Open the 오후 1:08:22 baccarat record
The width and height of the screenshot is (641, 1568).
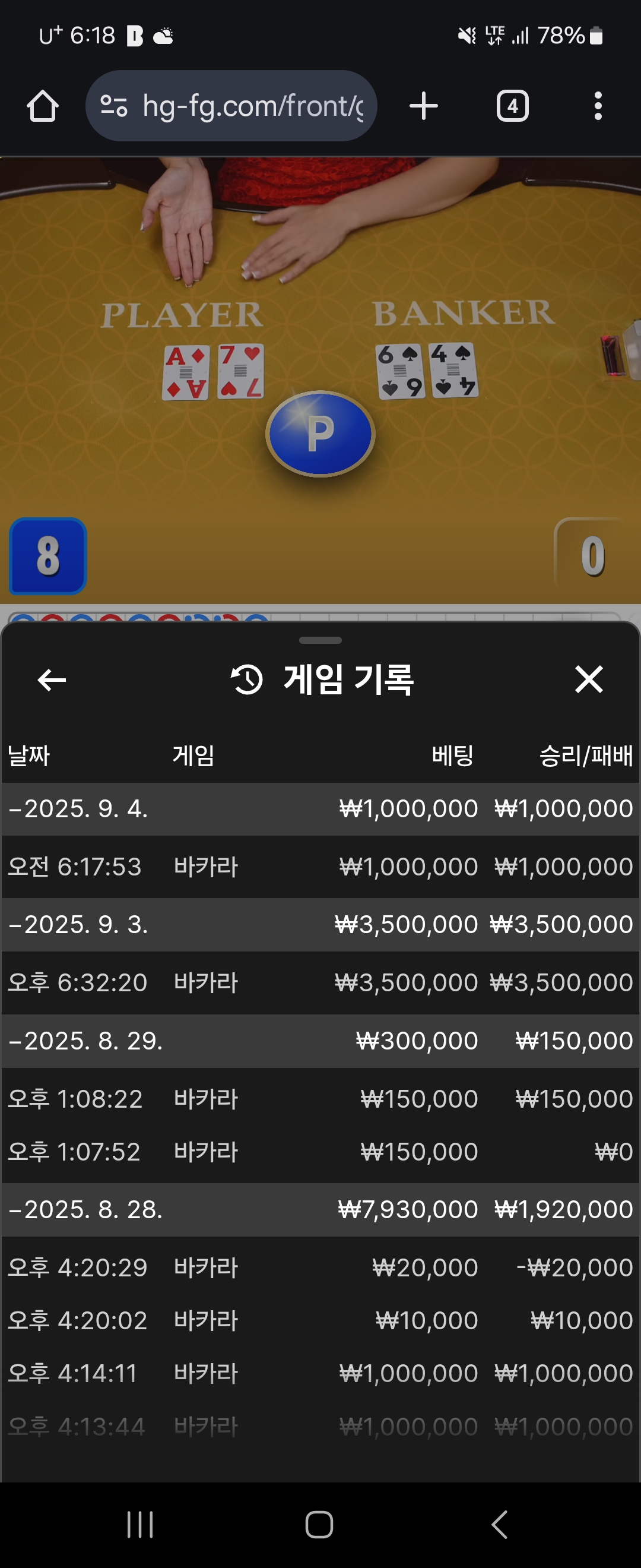(320, 1099)
